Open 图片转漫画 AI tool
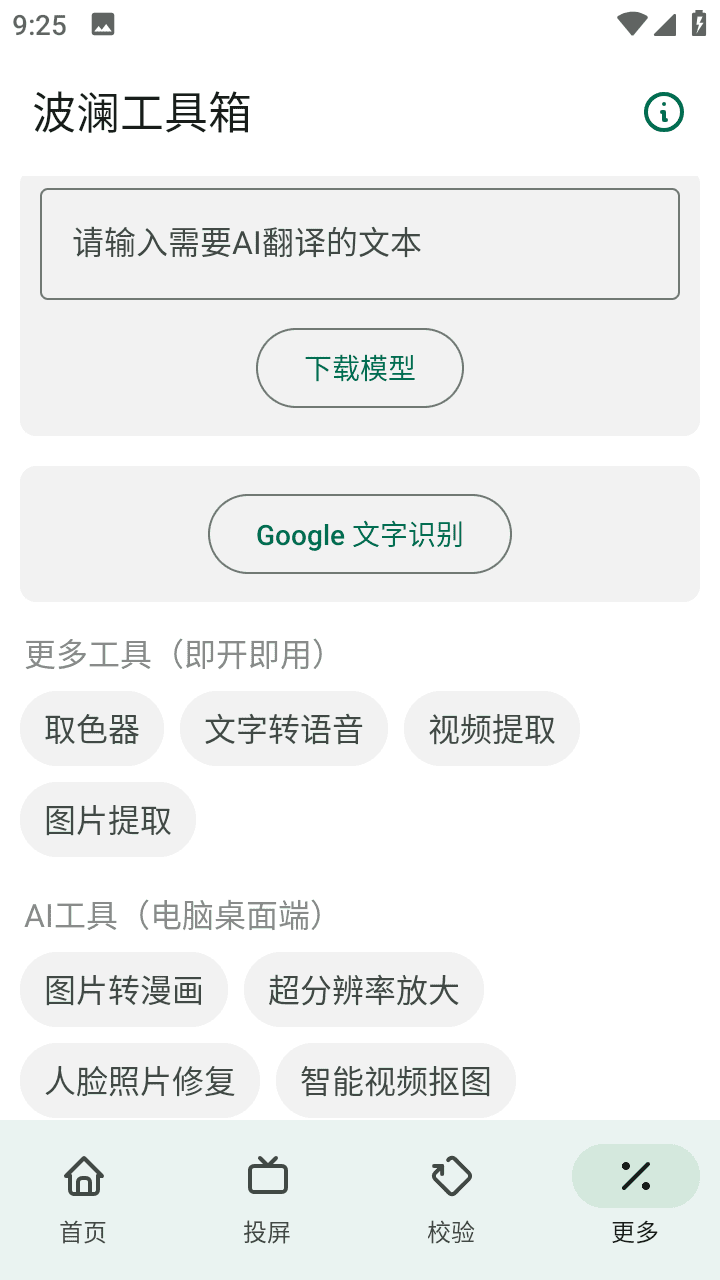This screenshot has width=720, height=1280. [x=124, y=990]
